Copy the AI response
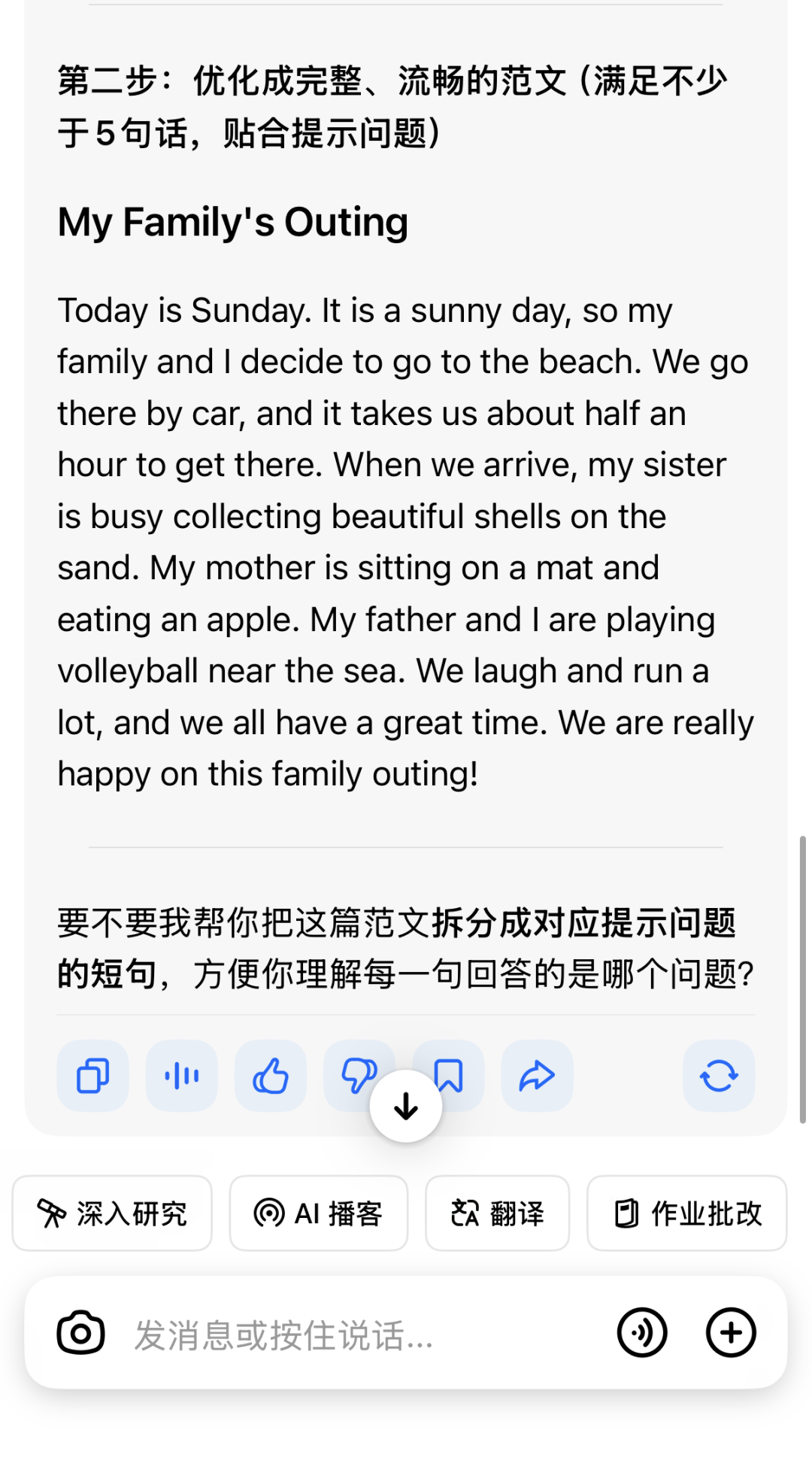This screenshot has height=1482, width=812. pyautogui.click(x=92, y=1076)
